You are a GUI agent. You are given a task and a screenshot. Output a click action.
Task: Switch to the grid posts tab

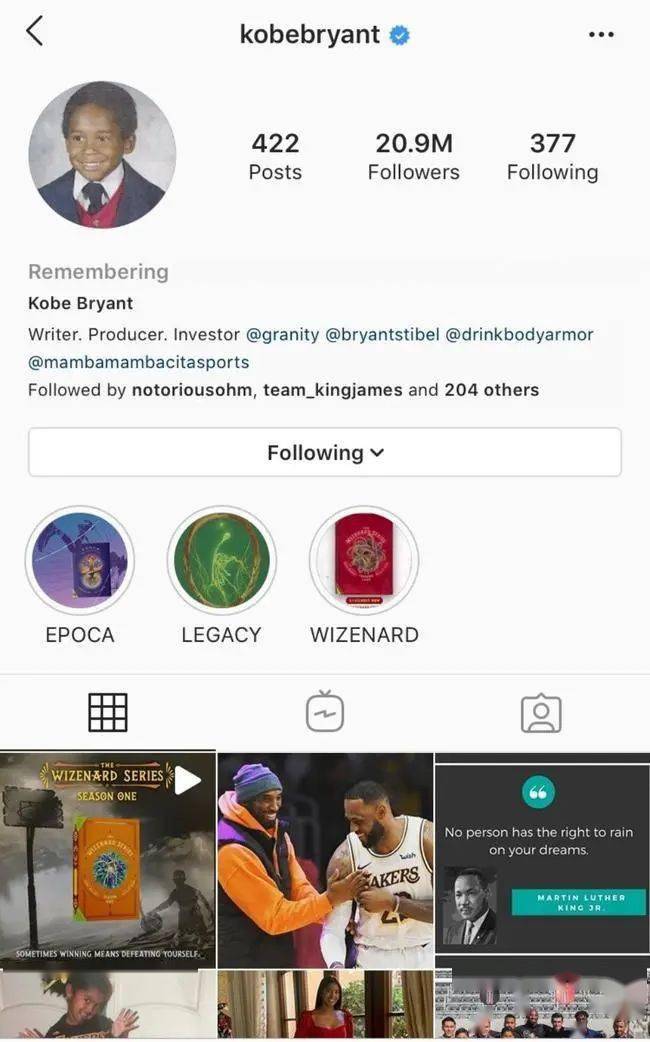point(108,712)
